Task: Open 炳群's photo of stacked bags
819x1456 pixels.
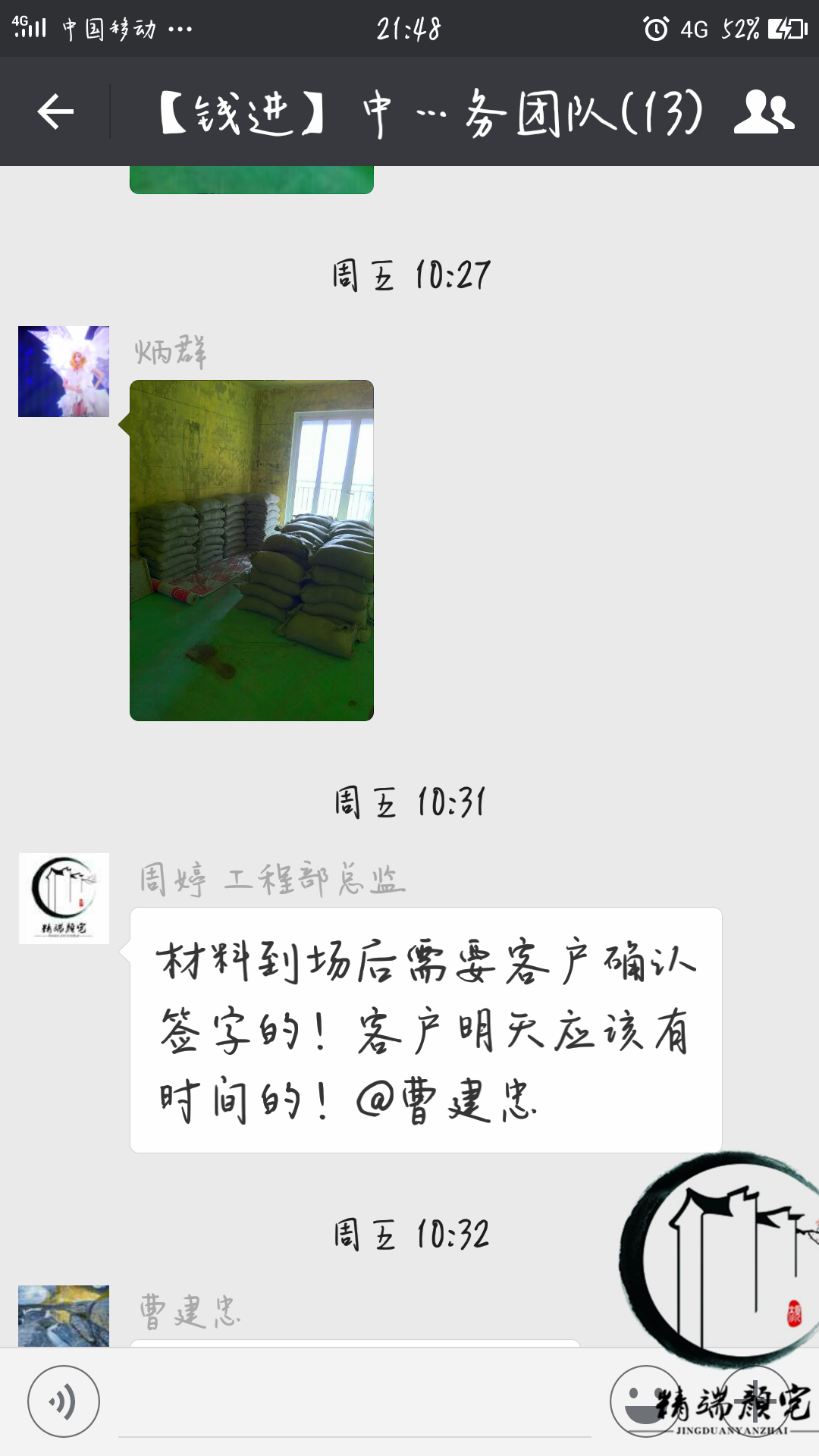Action: 252,551
